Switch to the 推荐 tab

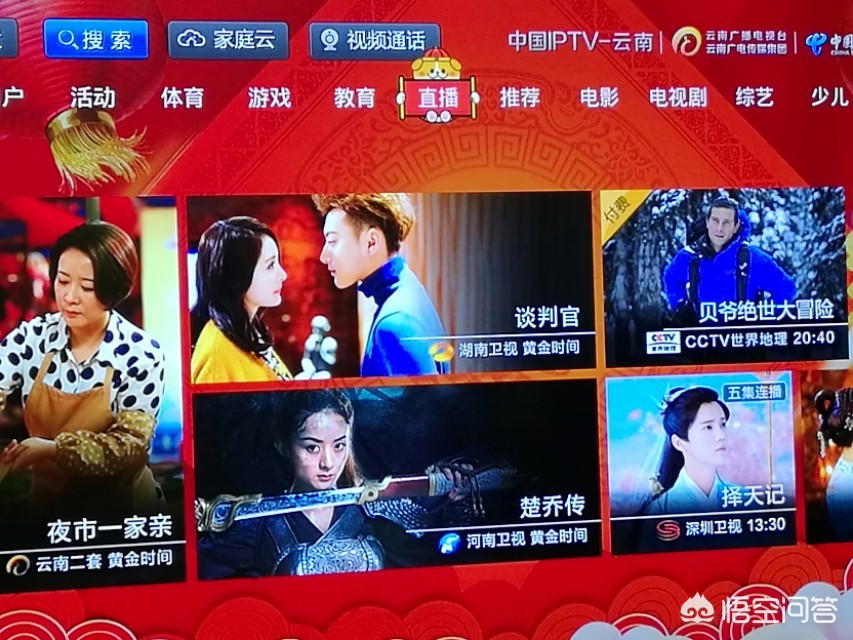pos(520,97)
